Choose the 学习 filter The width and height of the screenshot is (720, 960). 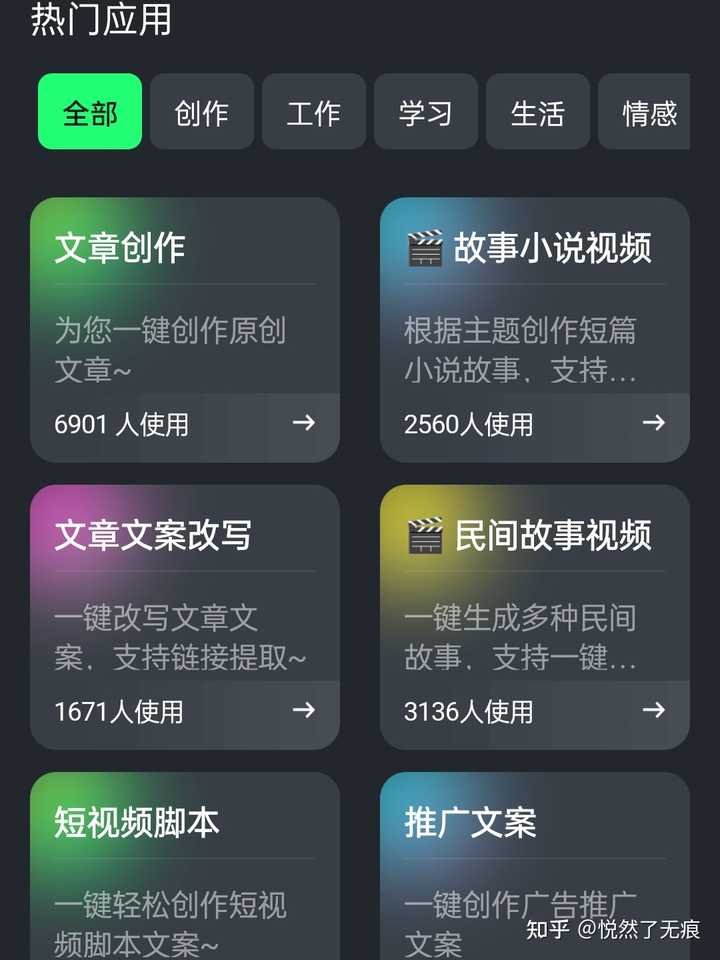point(426,112)
